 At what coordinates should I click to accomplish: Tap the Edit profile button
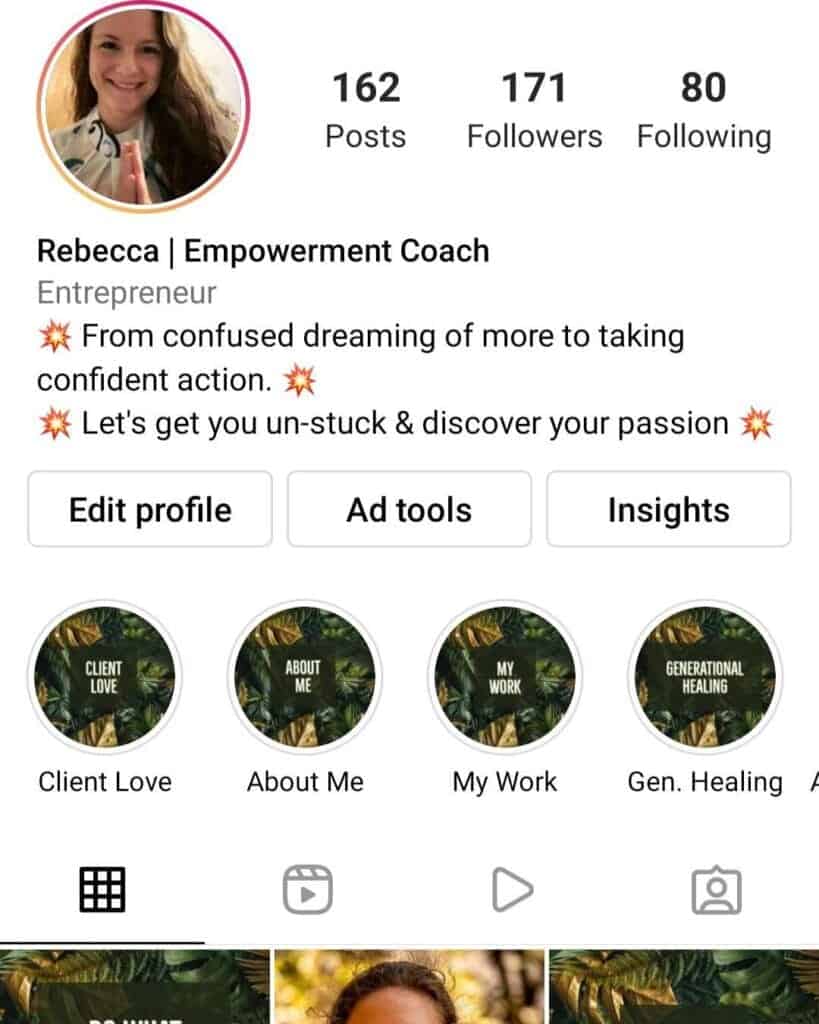150,510
